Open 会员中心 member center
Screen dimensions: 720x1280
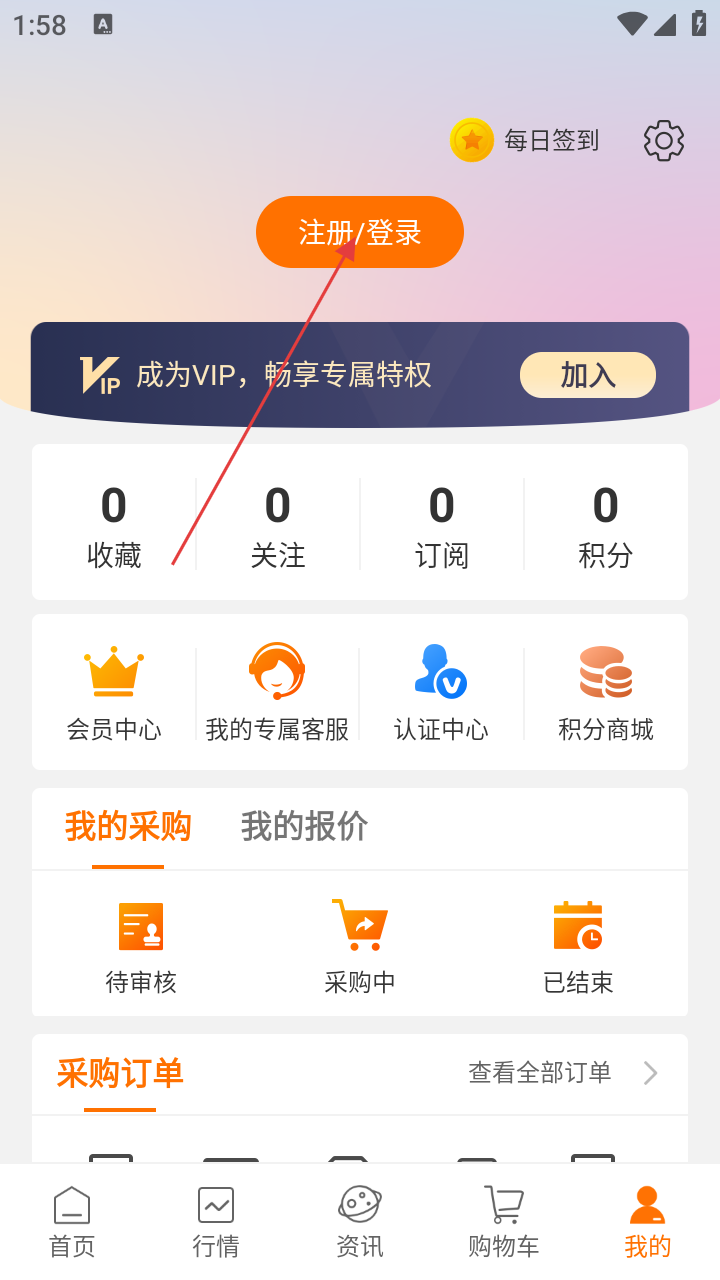[x=114, y=692]
